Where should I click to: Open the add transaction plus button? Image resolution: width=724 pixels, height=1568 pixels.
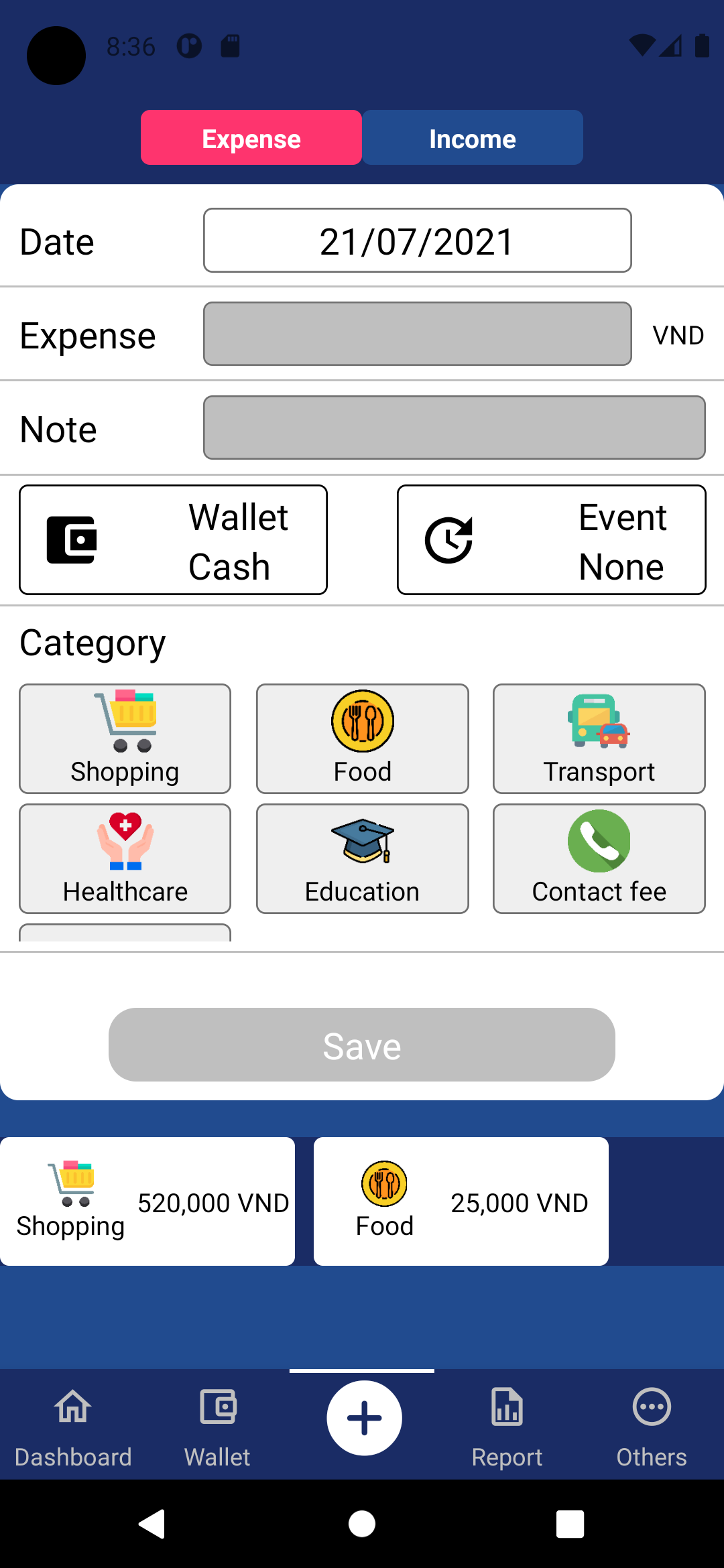point(363,1417)
